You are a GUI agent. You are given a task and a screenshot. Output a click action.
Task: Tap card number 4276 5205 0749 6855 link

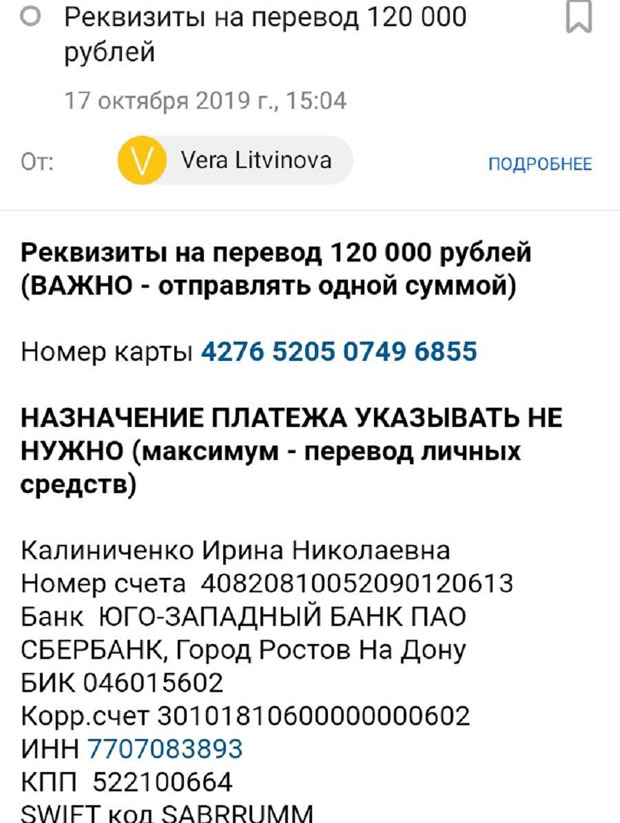tap(339, 351)
